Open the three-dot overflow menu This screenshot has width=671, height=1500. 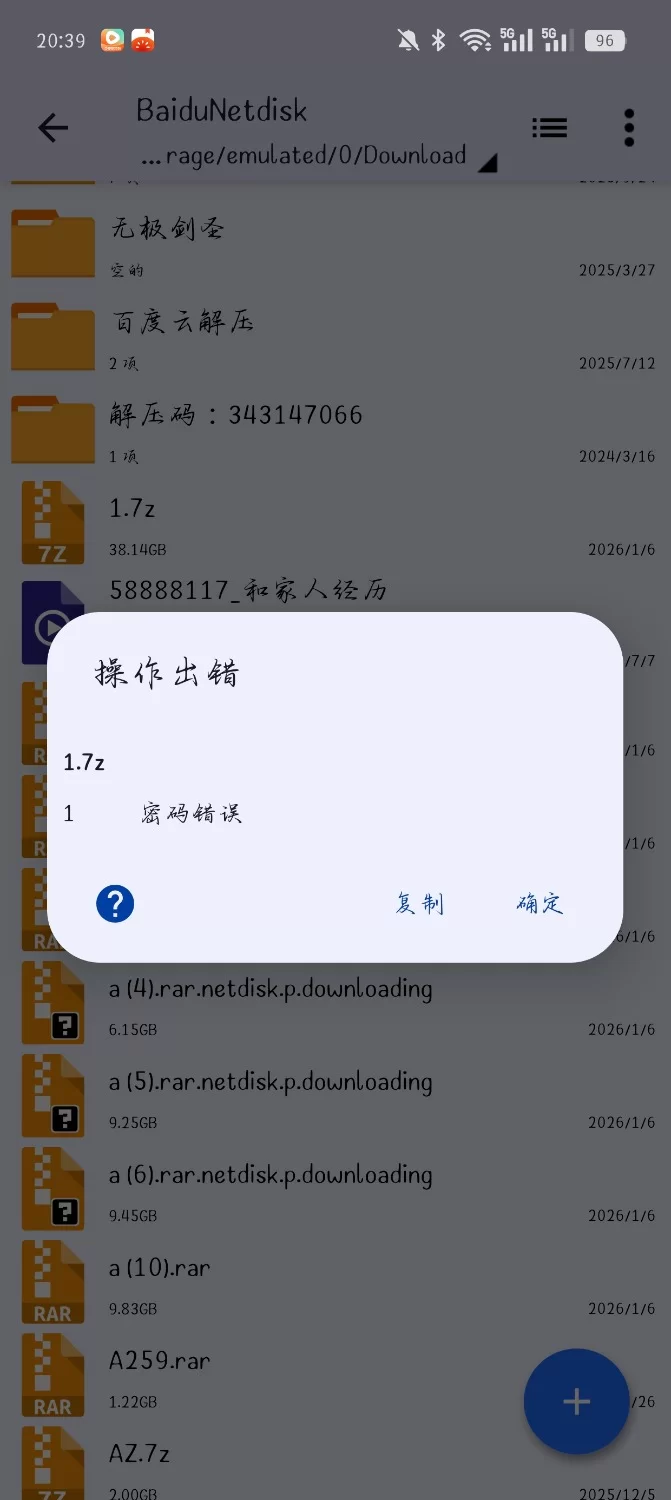(628, 128)
